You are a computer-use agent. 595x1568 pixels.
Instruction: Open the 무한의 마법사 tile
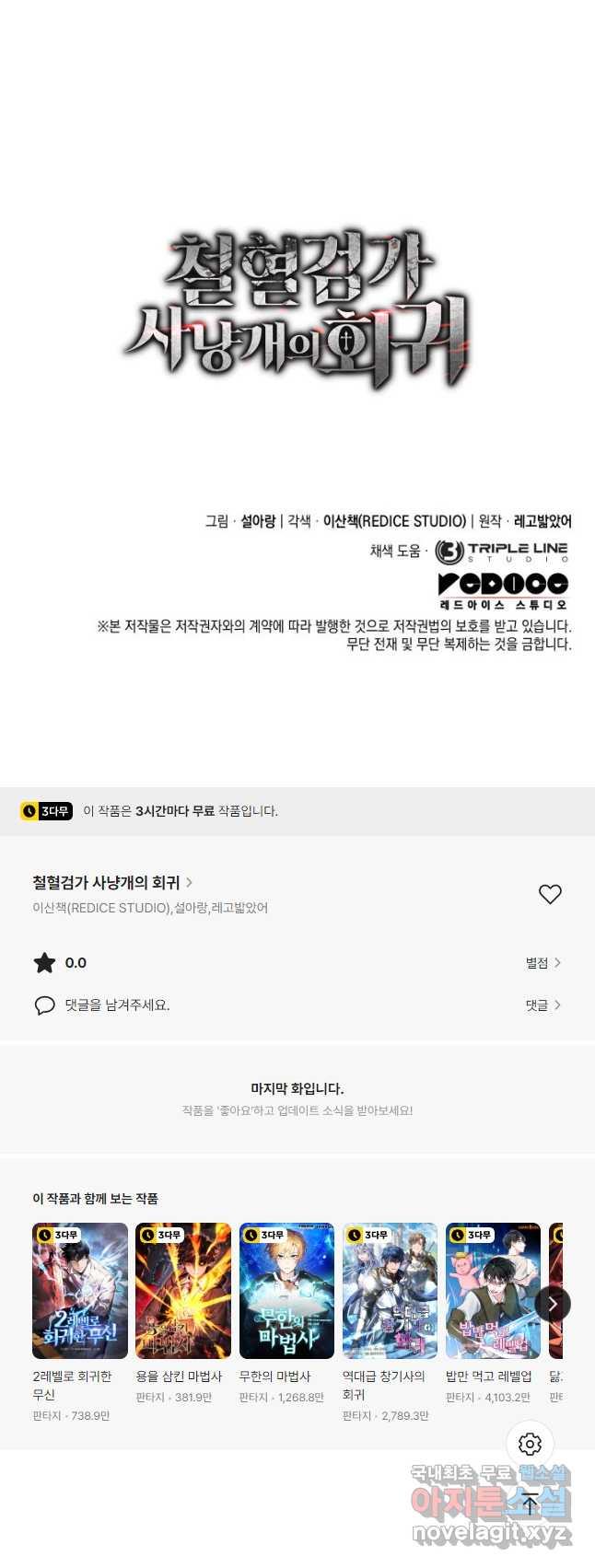tap(286, 1291)
